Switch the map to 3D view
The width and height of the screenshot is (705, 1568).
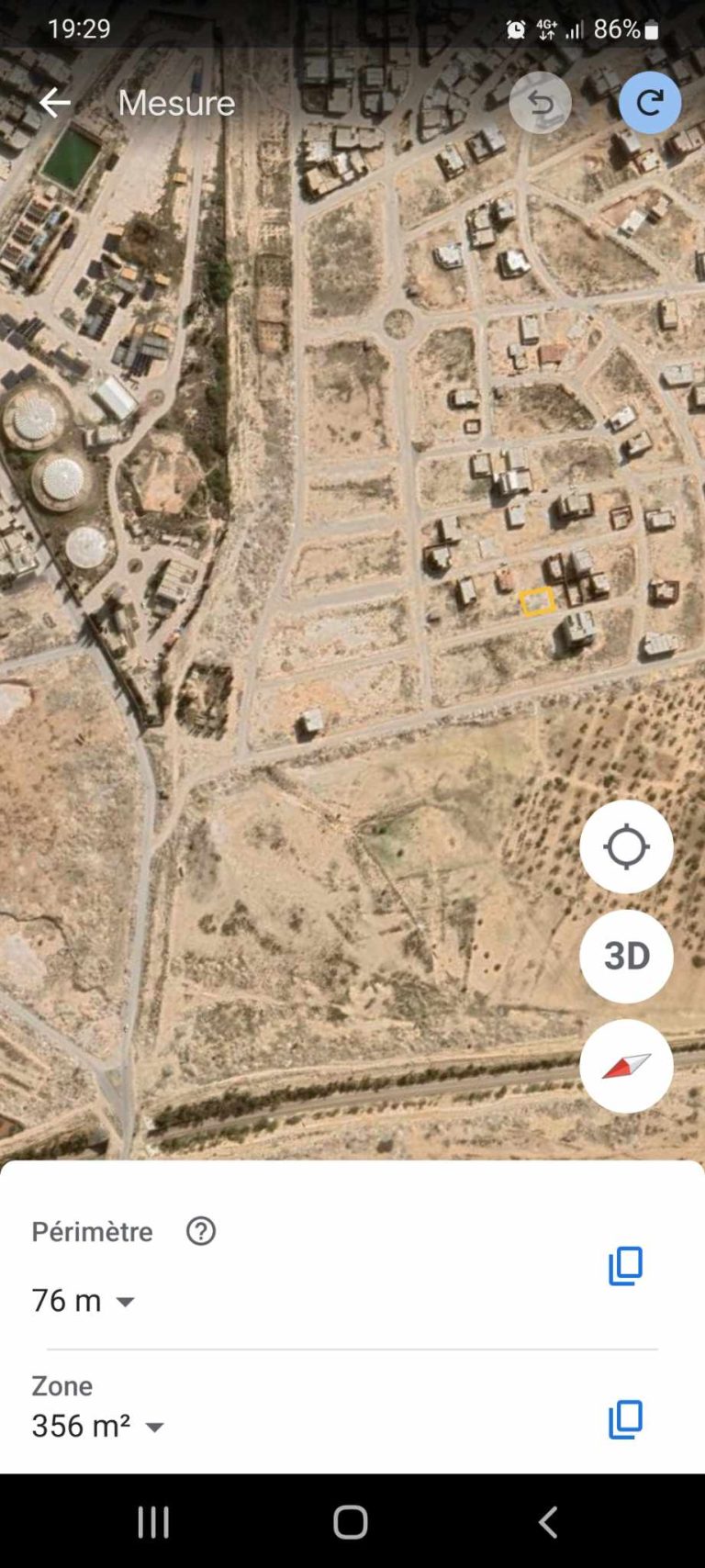click(x=626, y=957)
